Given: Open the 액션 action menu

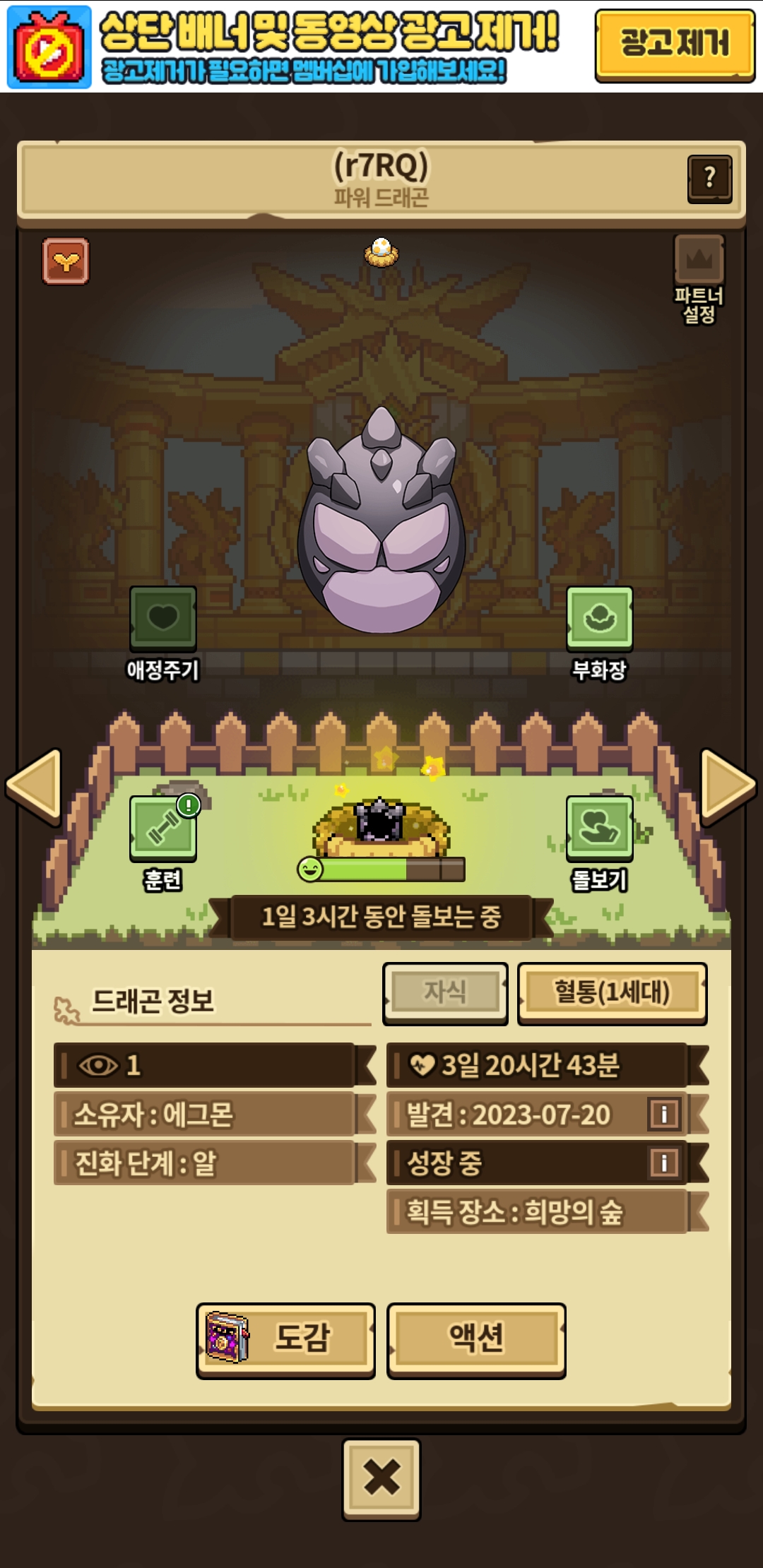Looking at the screenshot, I should tap(476, 1338).
